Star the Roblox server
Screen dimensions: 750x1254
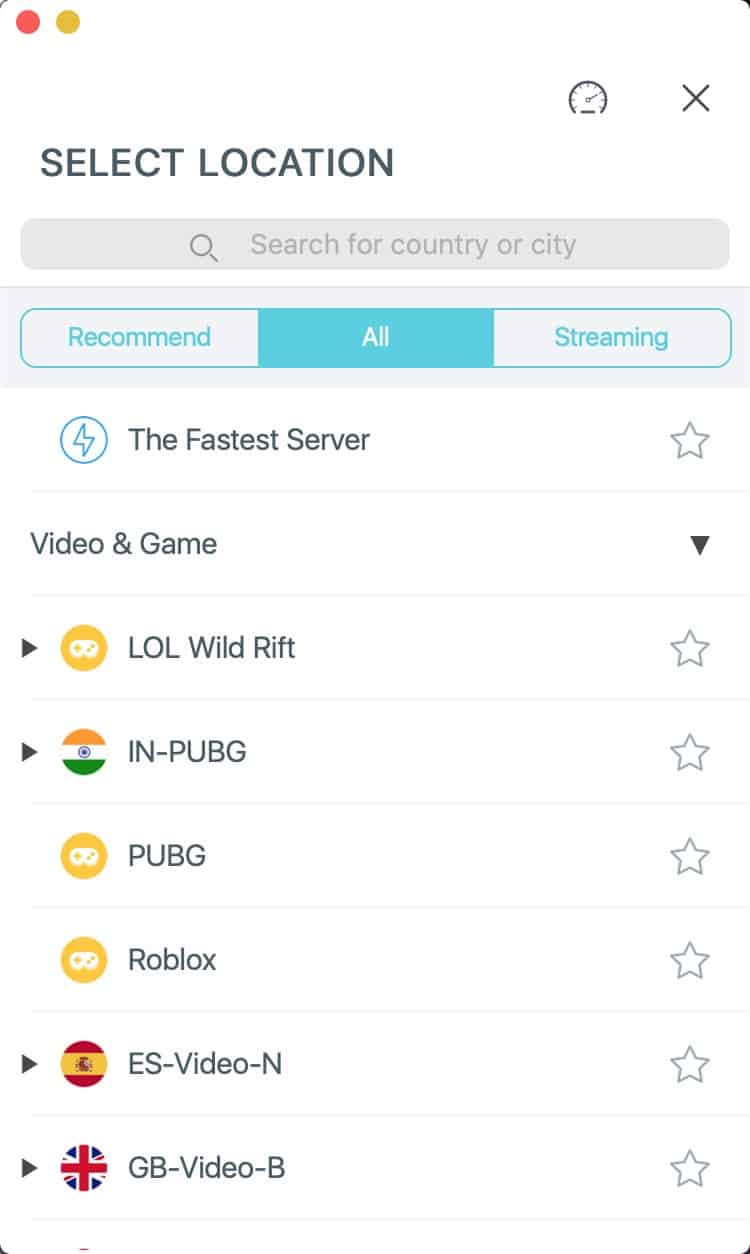pos(690,960)
